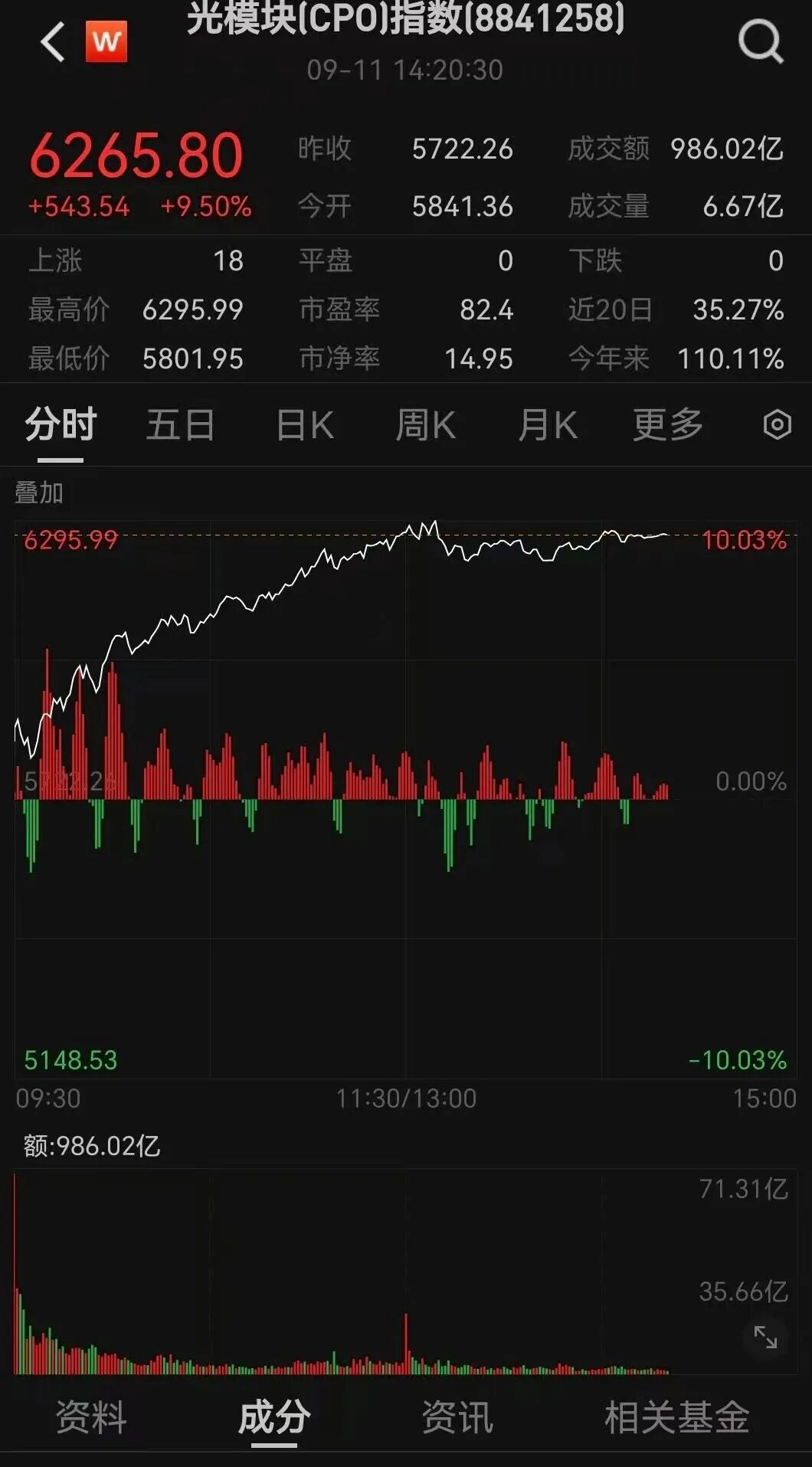Go back using the arrow
The height and width of the screenshot is (1467, 812).
tap(52, 41)
